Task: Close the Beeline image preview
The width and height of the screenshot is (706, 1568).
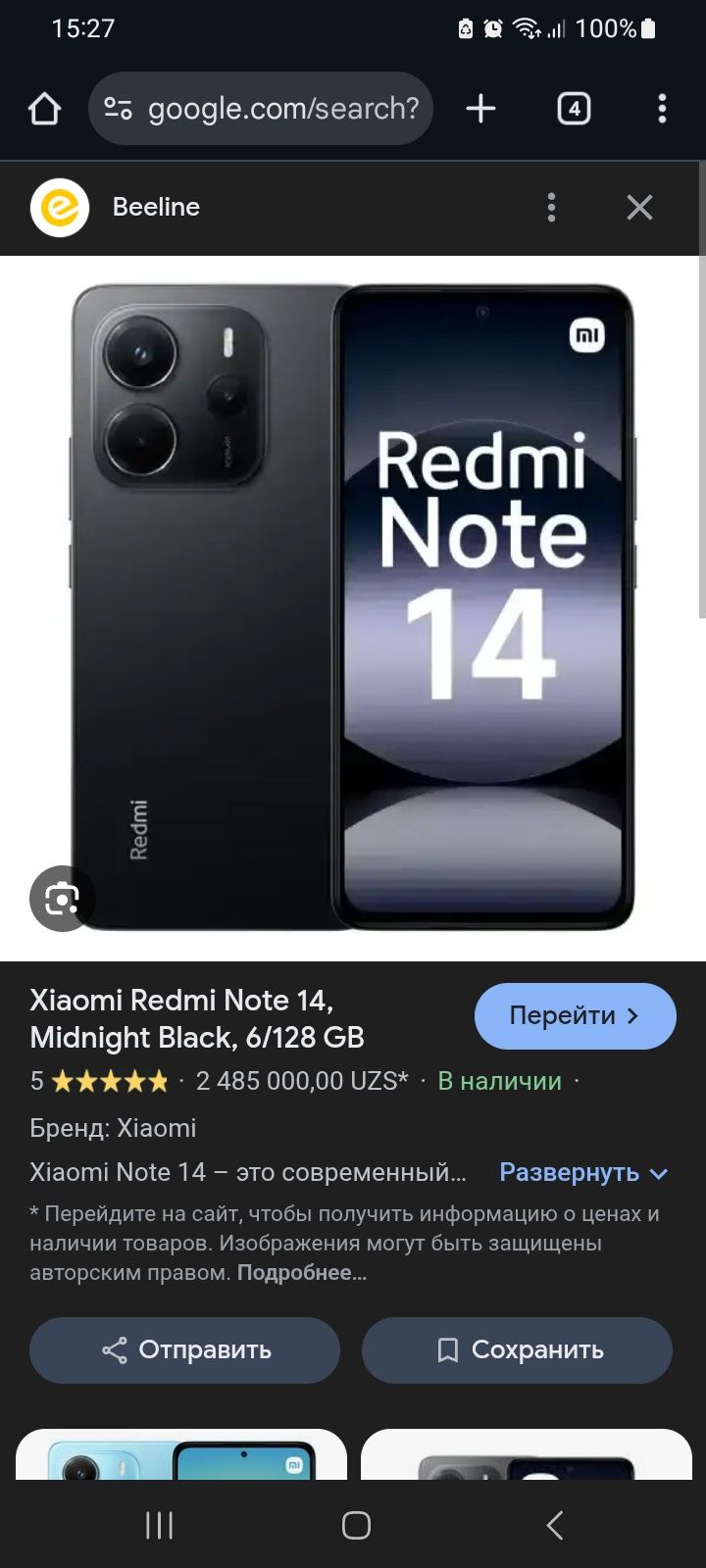Action: click(x=639, y=207)
